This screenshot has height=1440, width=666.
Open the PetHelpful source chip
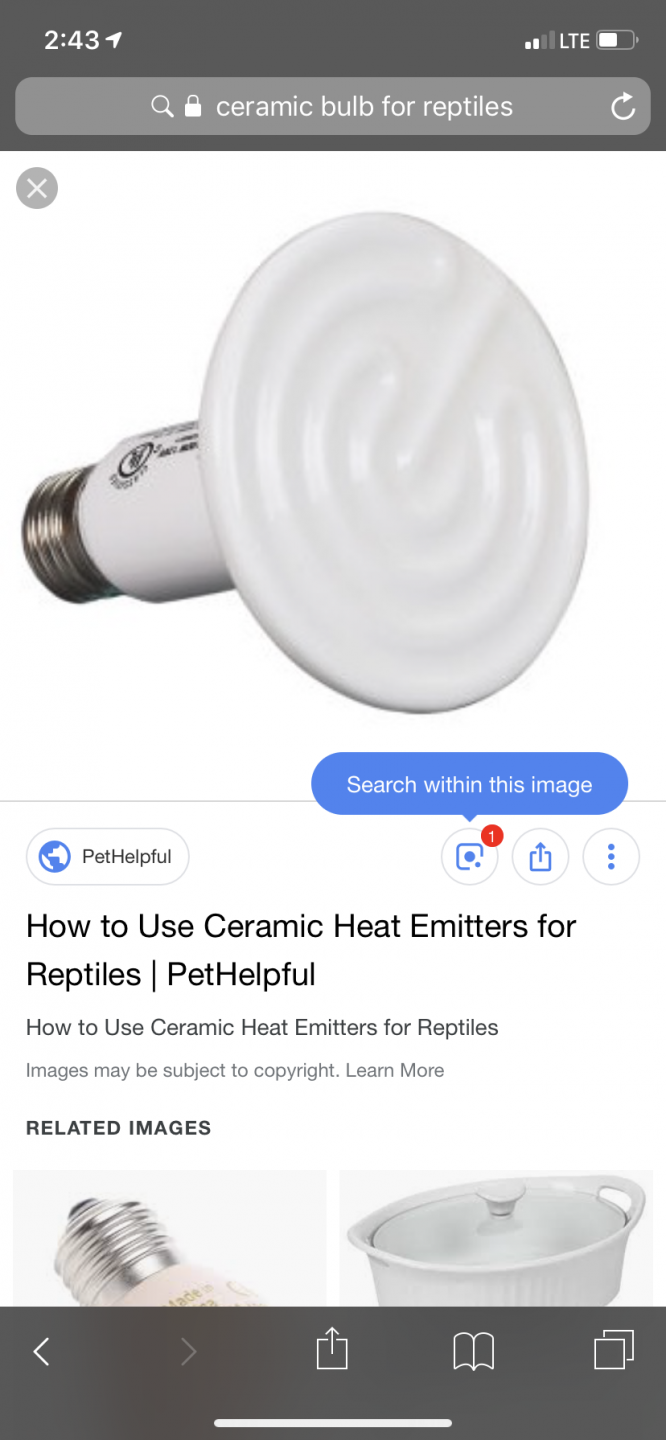[x=107, y=857]
